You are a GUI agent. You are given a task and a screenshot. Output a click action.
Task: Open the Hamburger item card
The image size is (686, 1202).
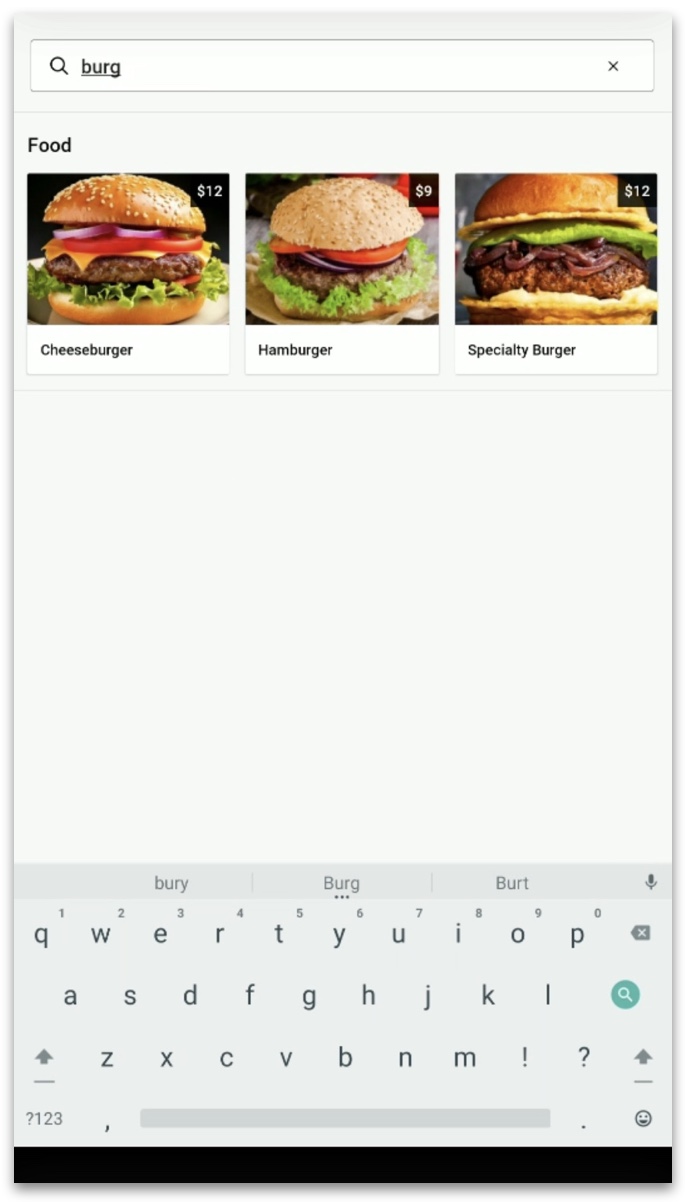tap(342, 273)
